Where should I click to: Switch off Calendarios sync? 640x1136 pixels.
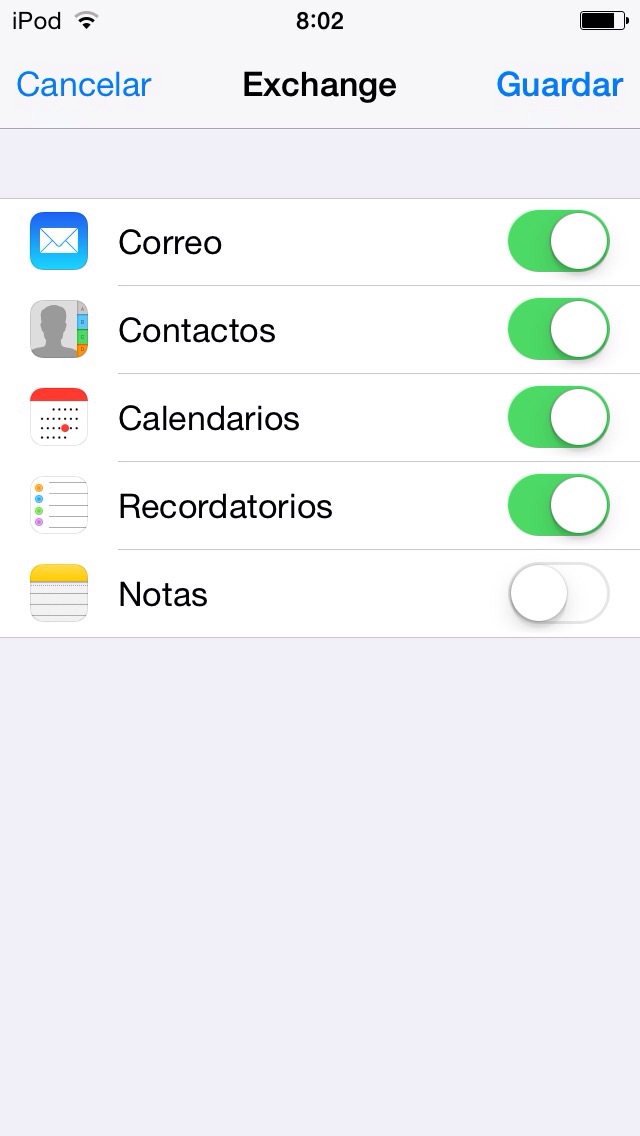coord(558,418)
